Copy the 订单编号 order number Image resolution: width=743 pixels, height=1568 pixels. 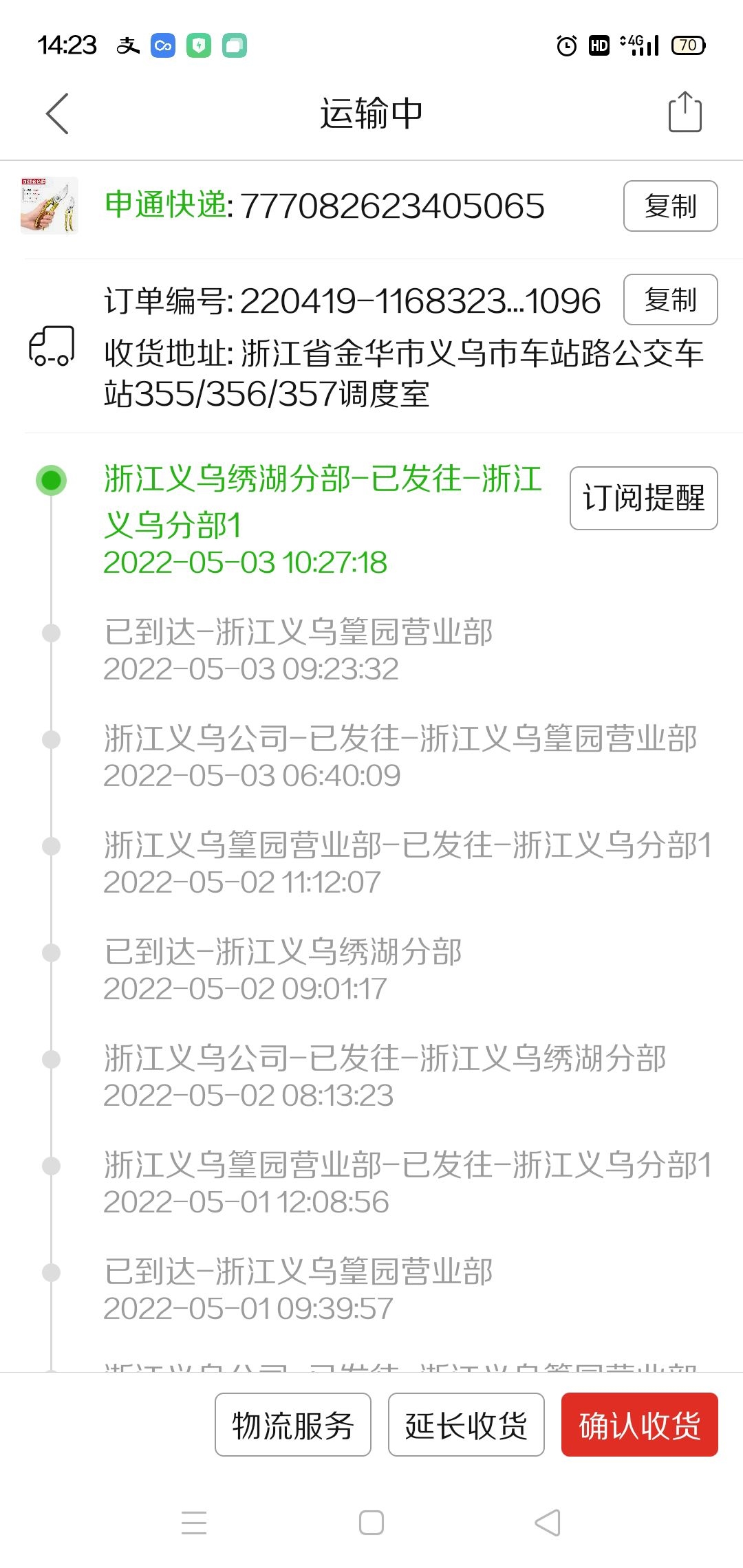670,300
